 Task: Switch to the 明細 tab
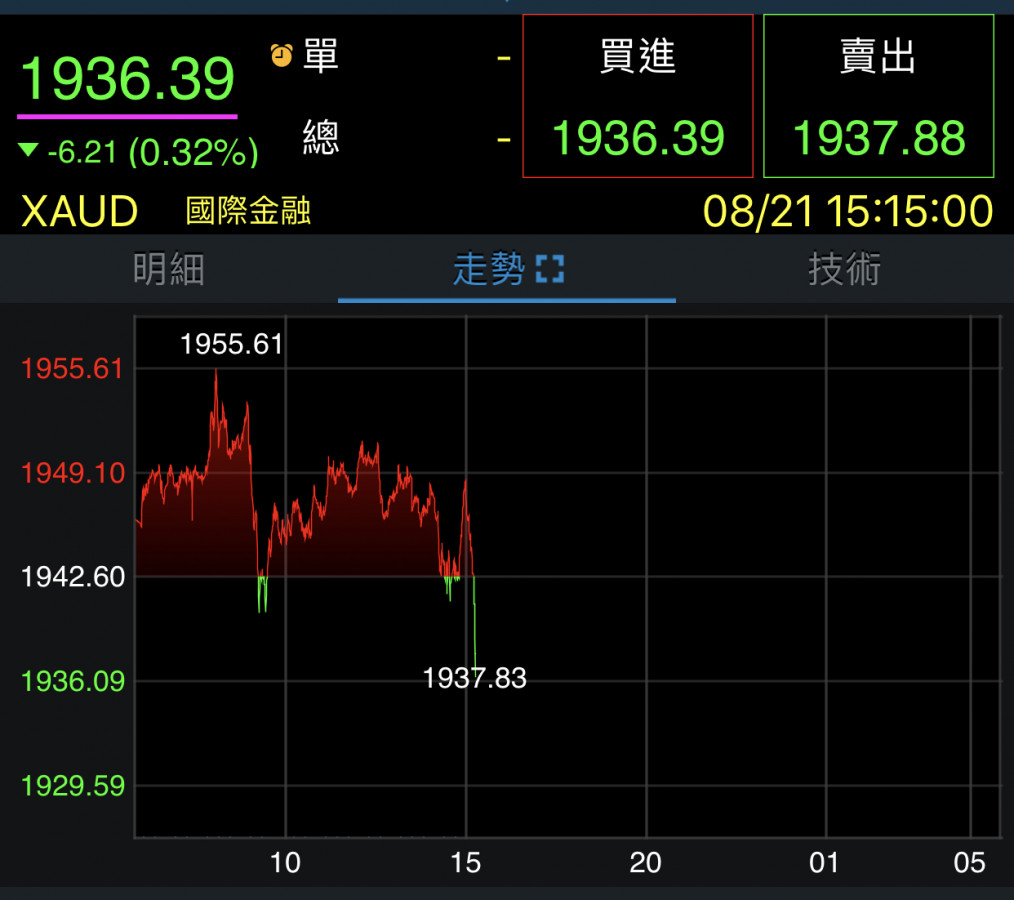[x=168, y=269]
